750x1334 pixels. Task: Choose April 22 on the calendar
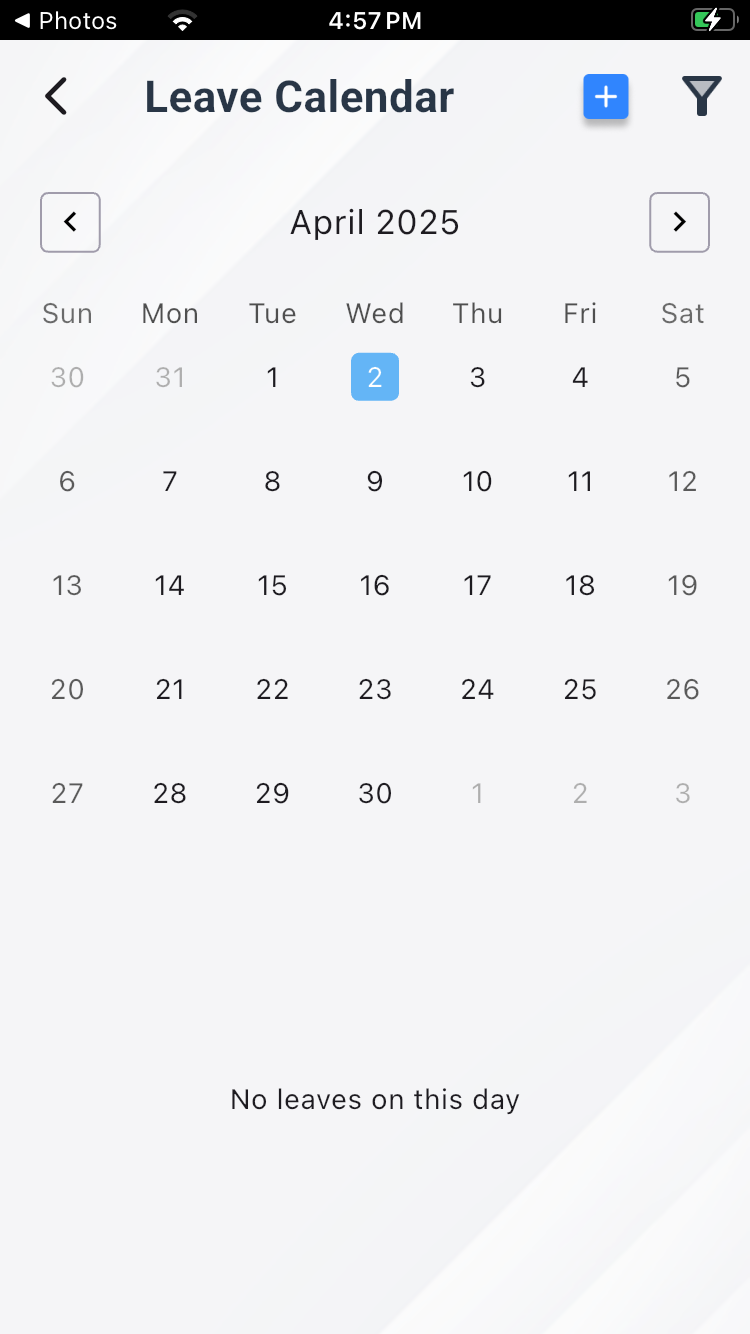[272, 689]
